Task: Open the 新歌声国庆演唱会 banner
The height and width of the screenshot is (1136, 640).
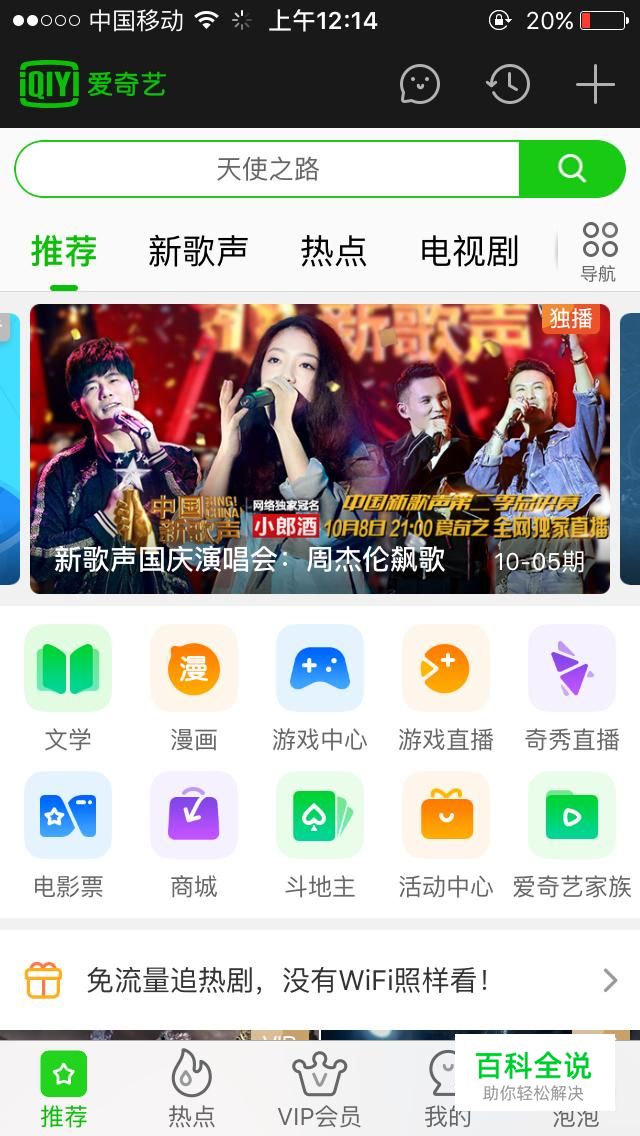Action: tap(320, 448)
